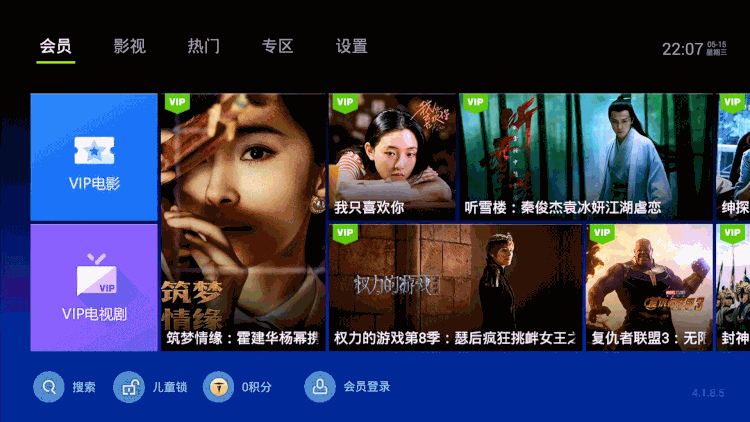Tap 会员登录 to sign in
Screen dimensions: 750x422
click(x=348, y=387)
